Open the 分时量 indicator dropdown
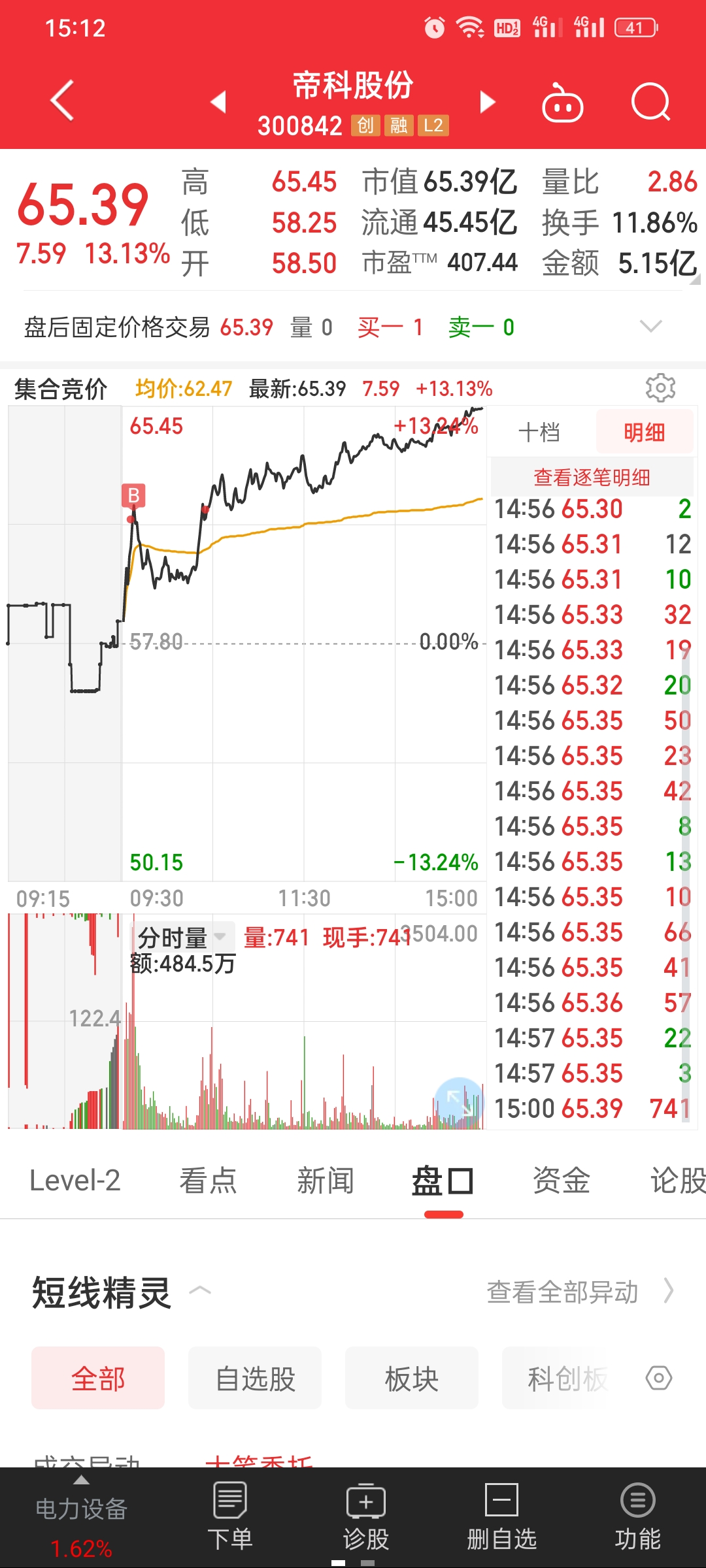The height and width of the screenshot is (1568, 706). click(x=183, y=938)
